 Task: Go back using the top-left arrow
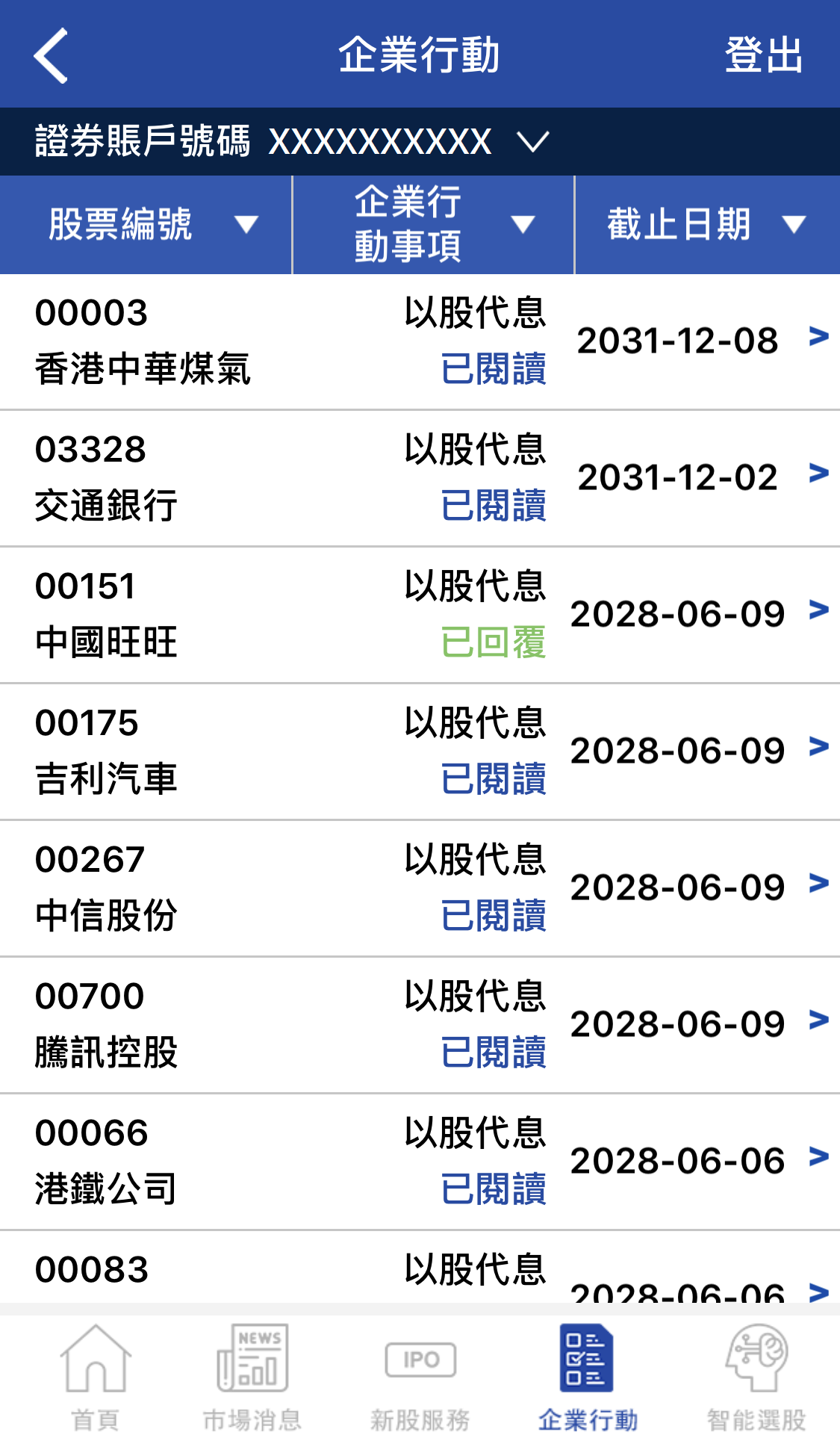(51, 55)
